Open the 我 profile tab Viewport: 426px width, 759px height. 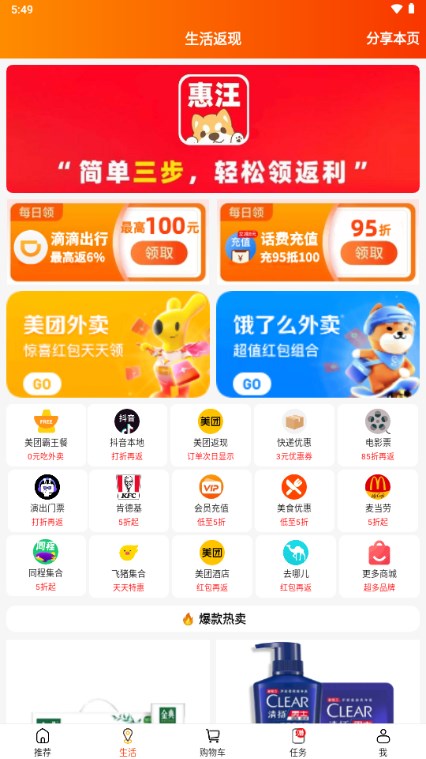[x=383, y=742]
